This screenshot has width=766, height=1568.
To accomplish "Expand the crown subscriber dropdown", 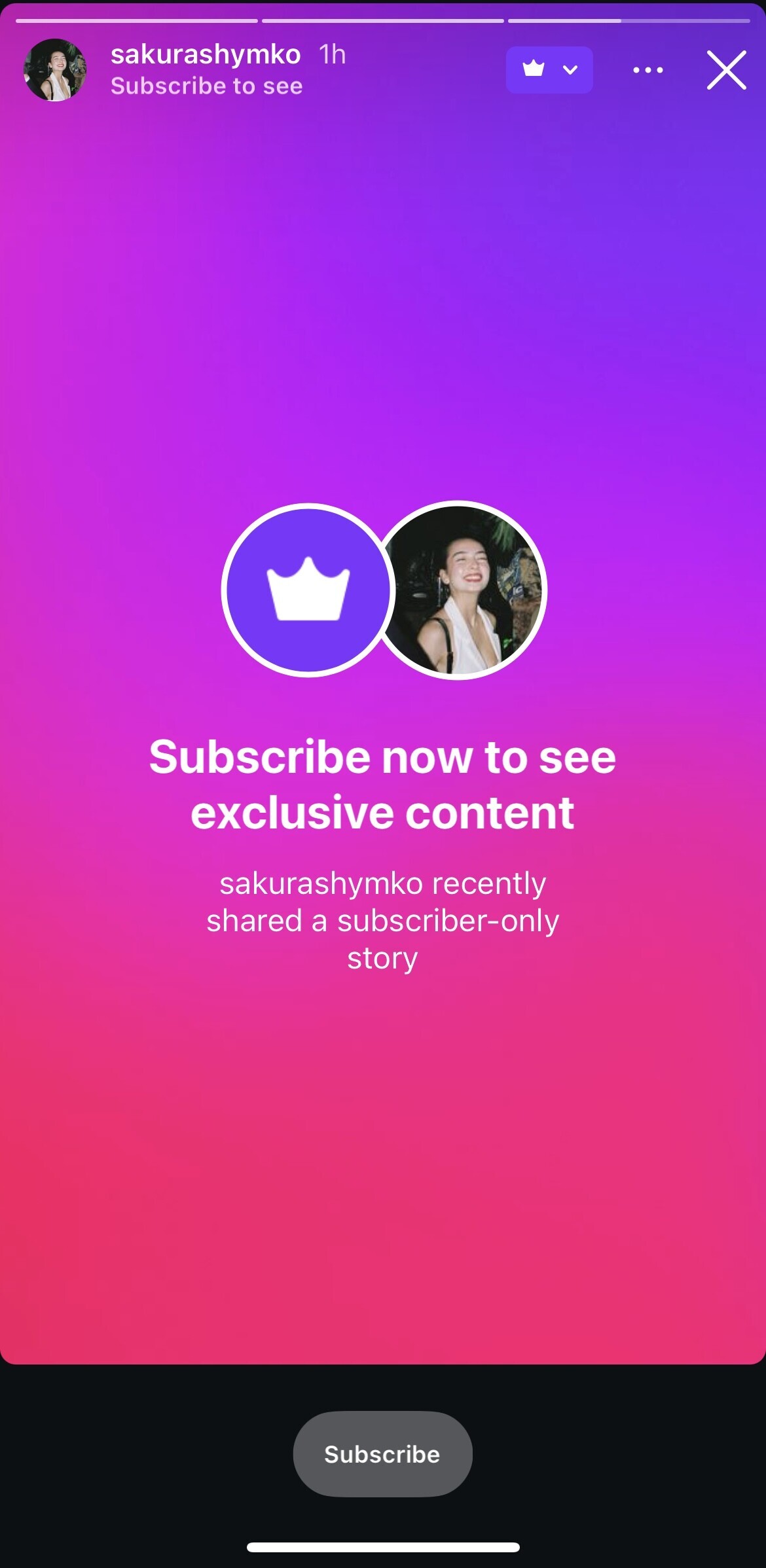I will (549, 69).
